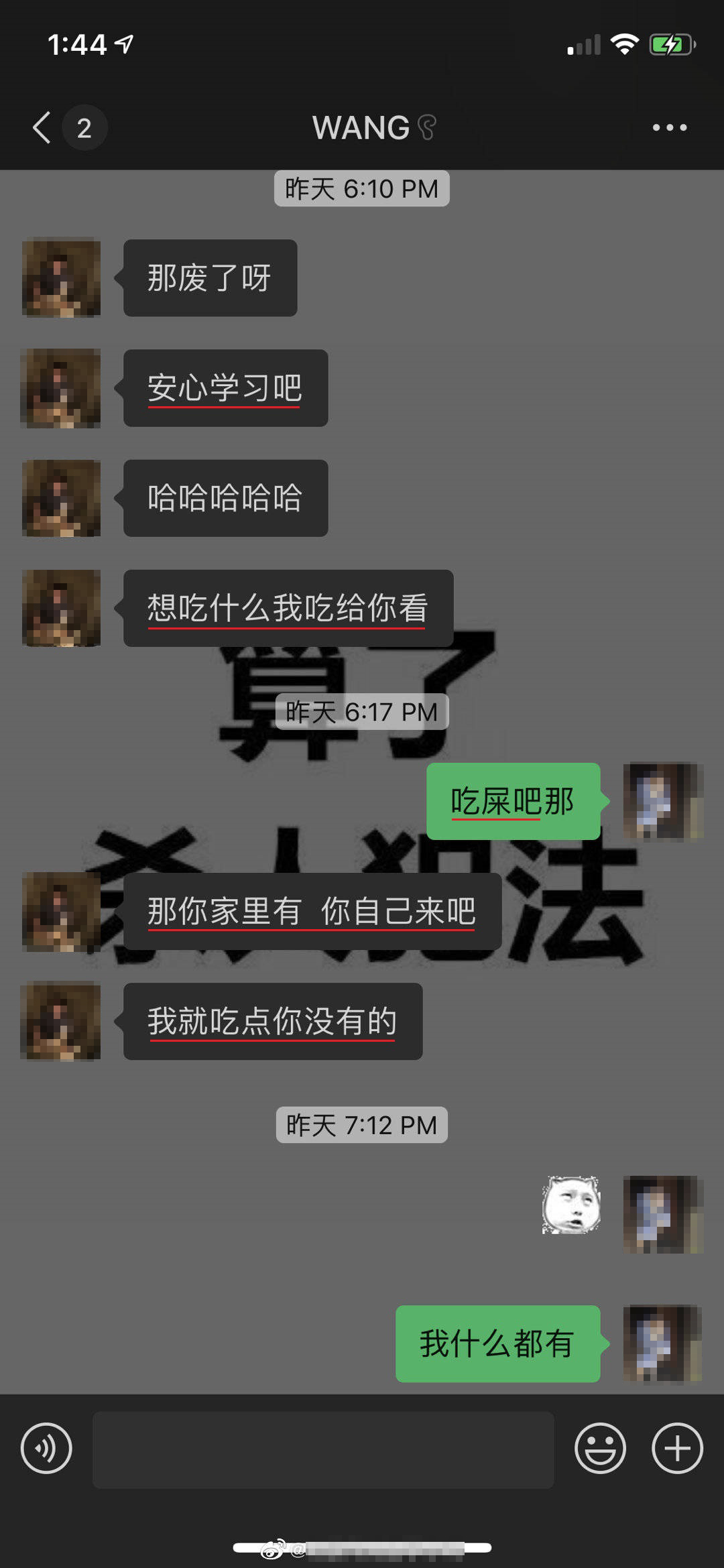Open the chat info overflow menu

tap(670, 127)
